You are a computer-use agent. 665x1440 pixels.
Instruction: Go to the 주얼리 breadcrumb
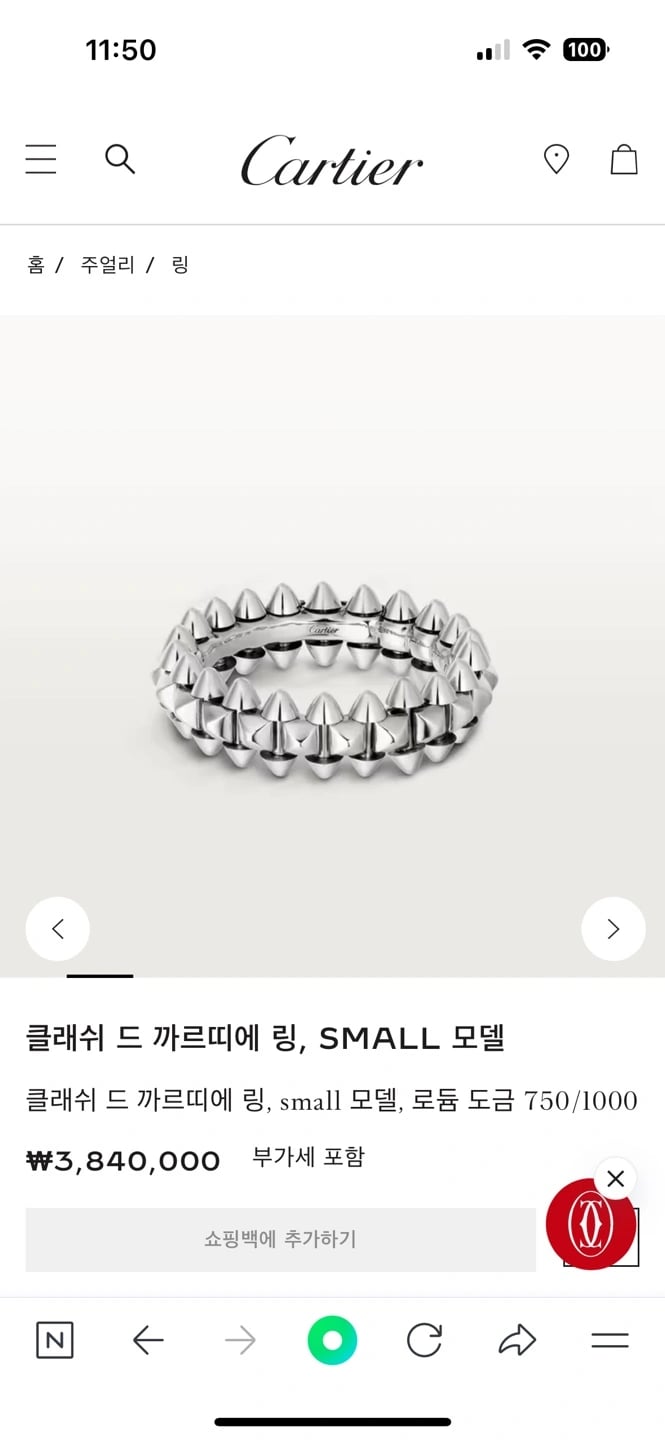coord(107,265)
